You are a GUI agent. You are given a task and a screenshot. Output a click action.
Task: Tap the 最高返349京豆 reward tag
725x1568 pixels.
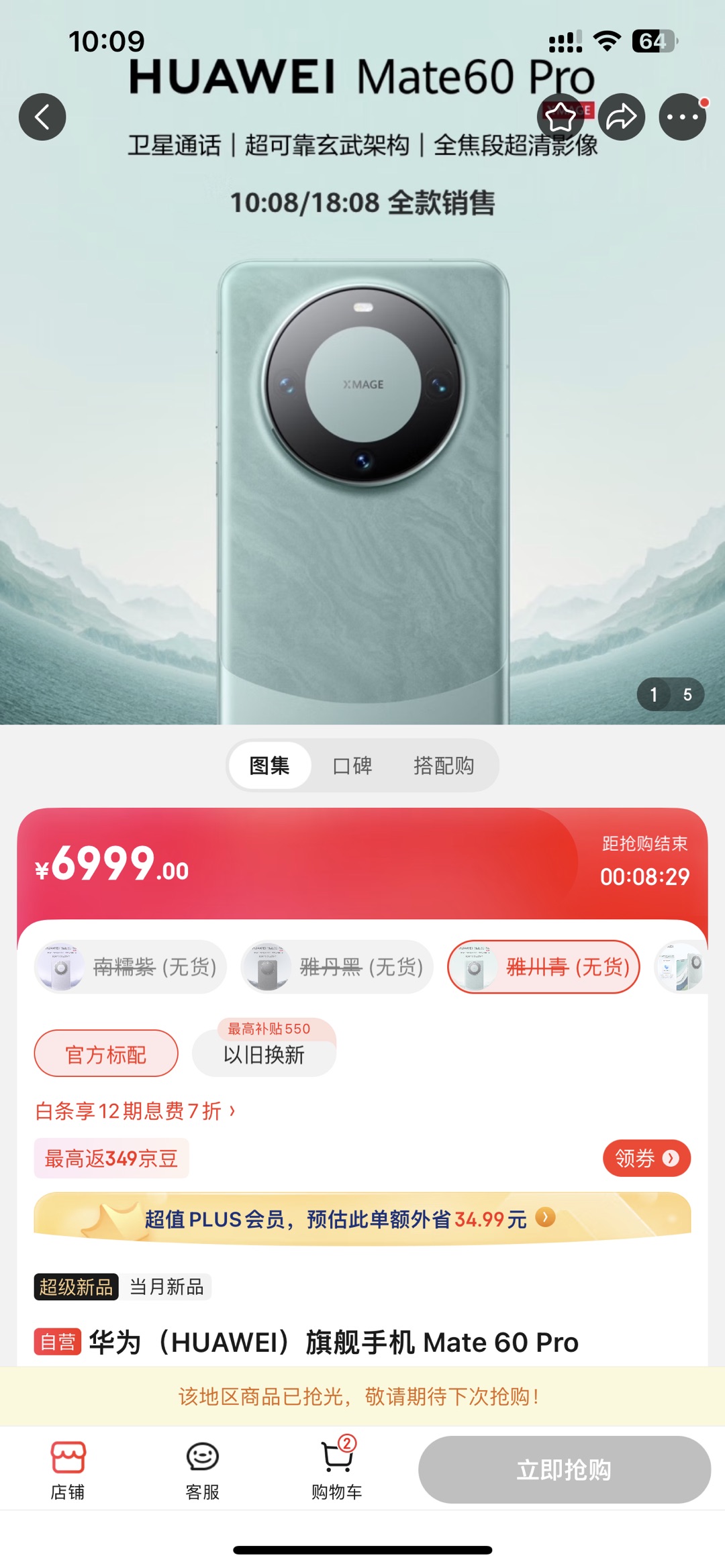point(111,1158)
